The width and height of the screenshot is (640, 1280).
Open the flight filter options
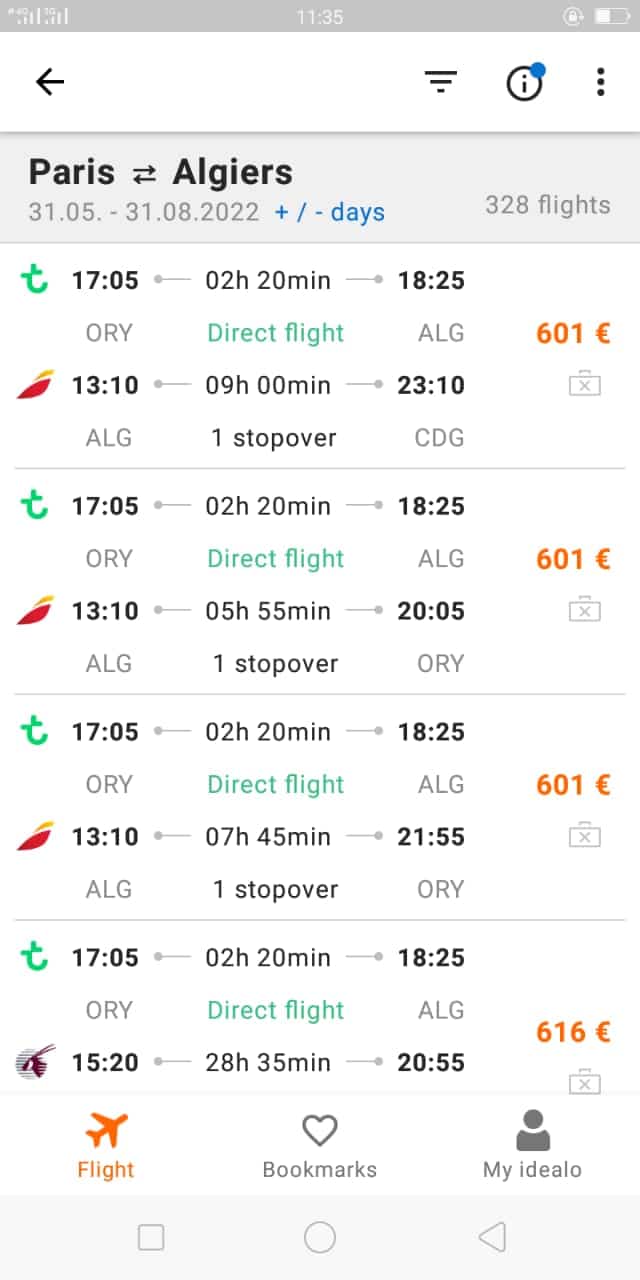click(x=441, y=82)
